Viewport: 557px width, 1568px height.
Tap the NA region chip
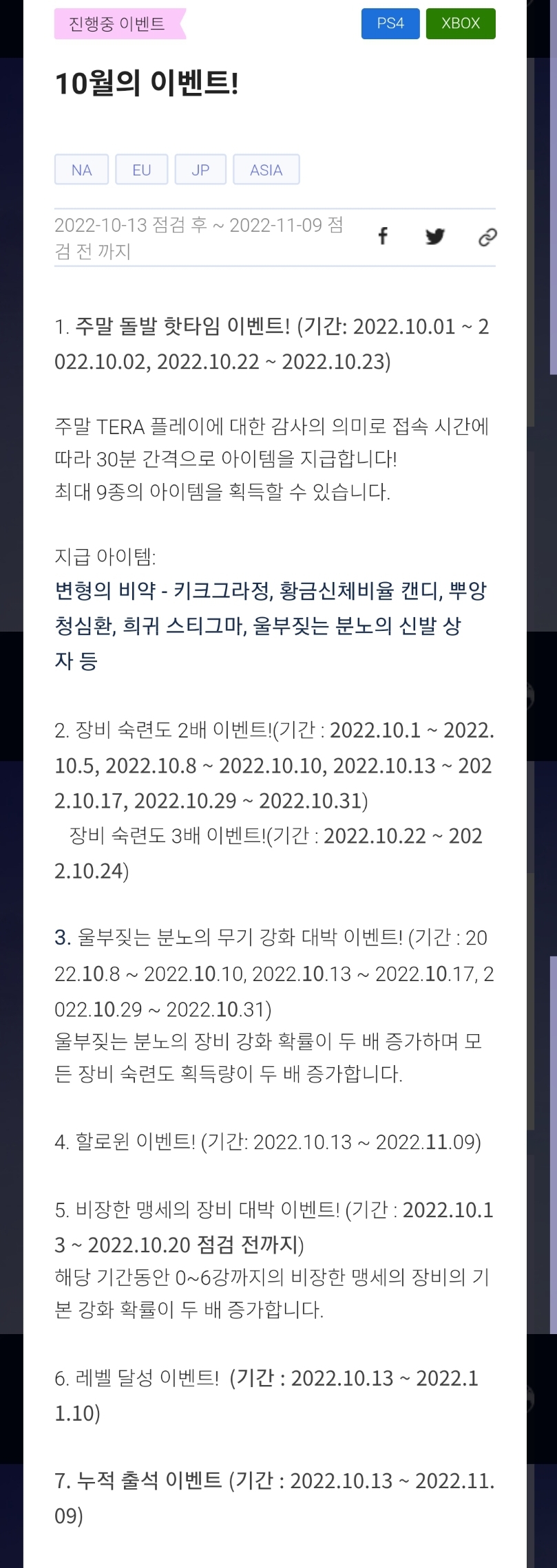(81, 170)
